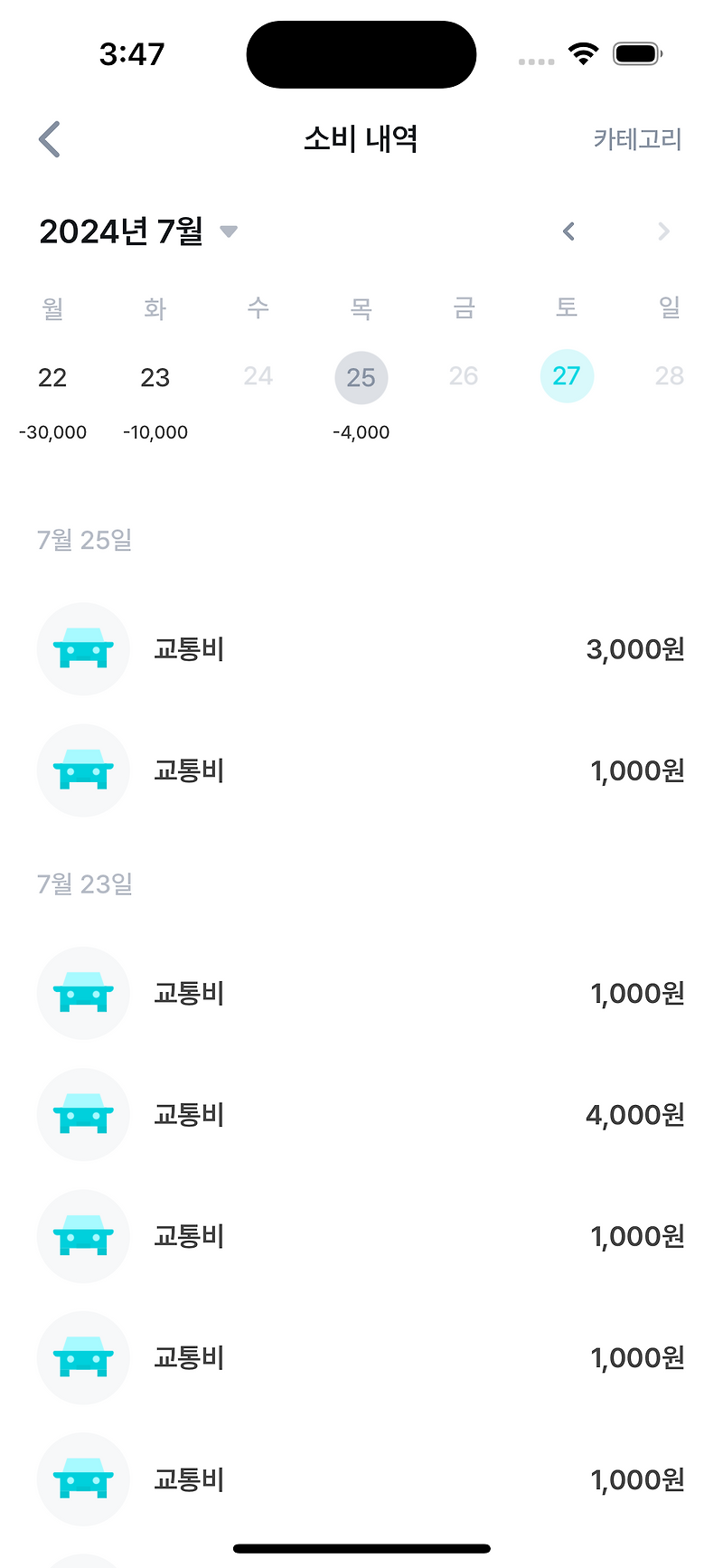Image resolution: width=723 pixels, height=1568 pixels.
Task: Select date 25 in the calendar row
Action: coord(361,376)
